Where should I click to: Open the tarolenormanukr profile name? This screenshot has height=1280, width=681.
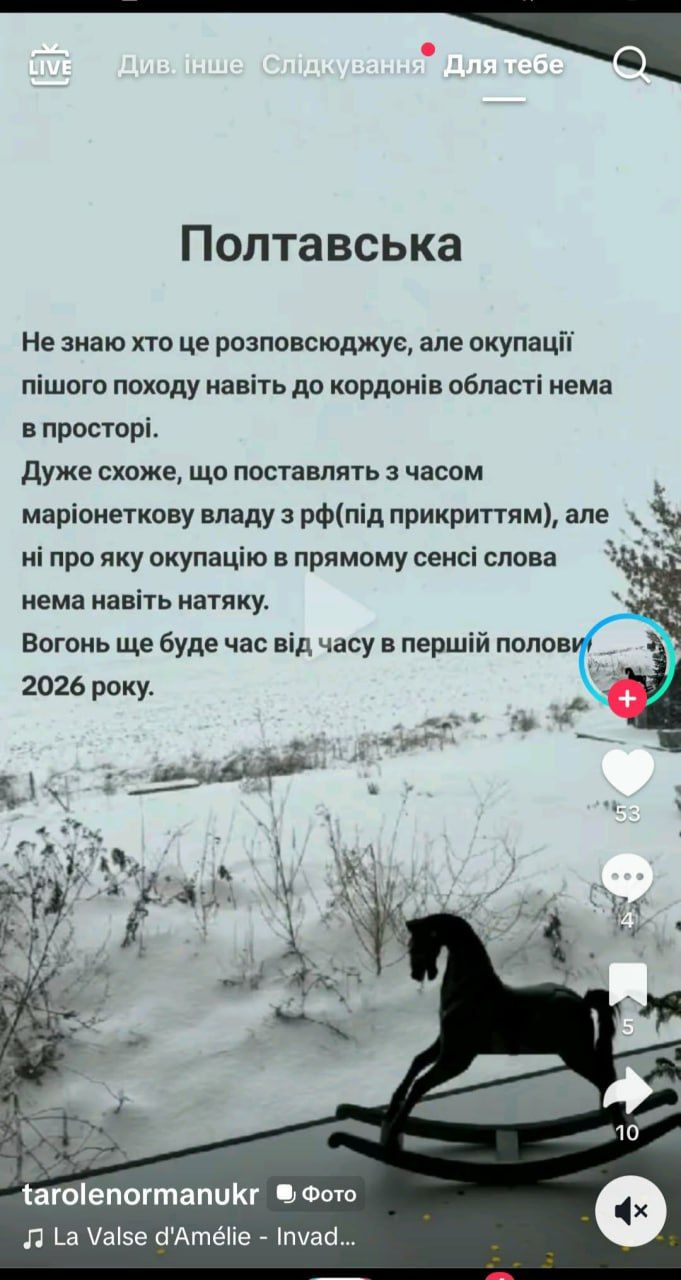(x=141, y=1194)
